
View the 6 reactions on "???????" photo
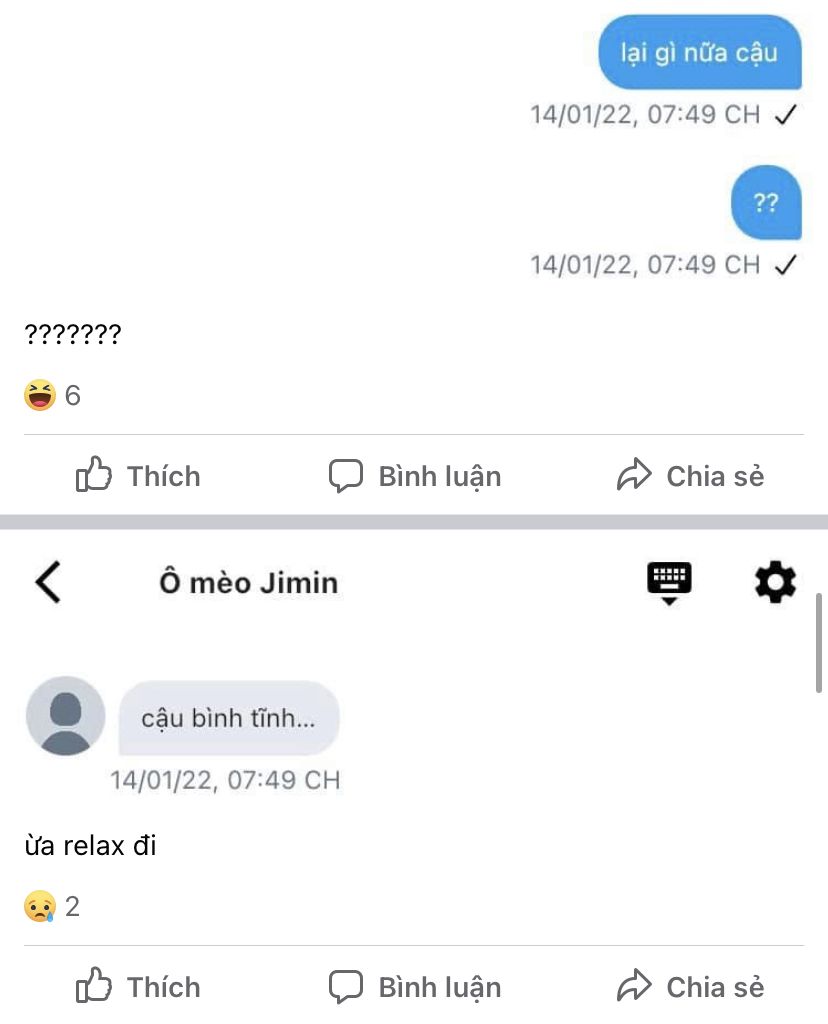52,396
